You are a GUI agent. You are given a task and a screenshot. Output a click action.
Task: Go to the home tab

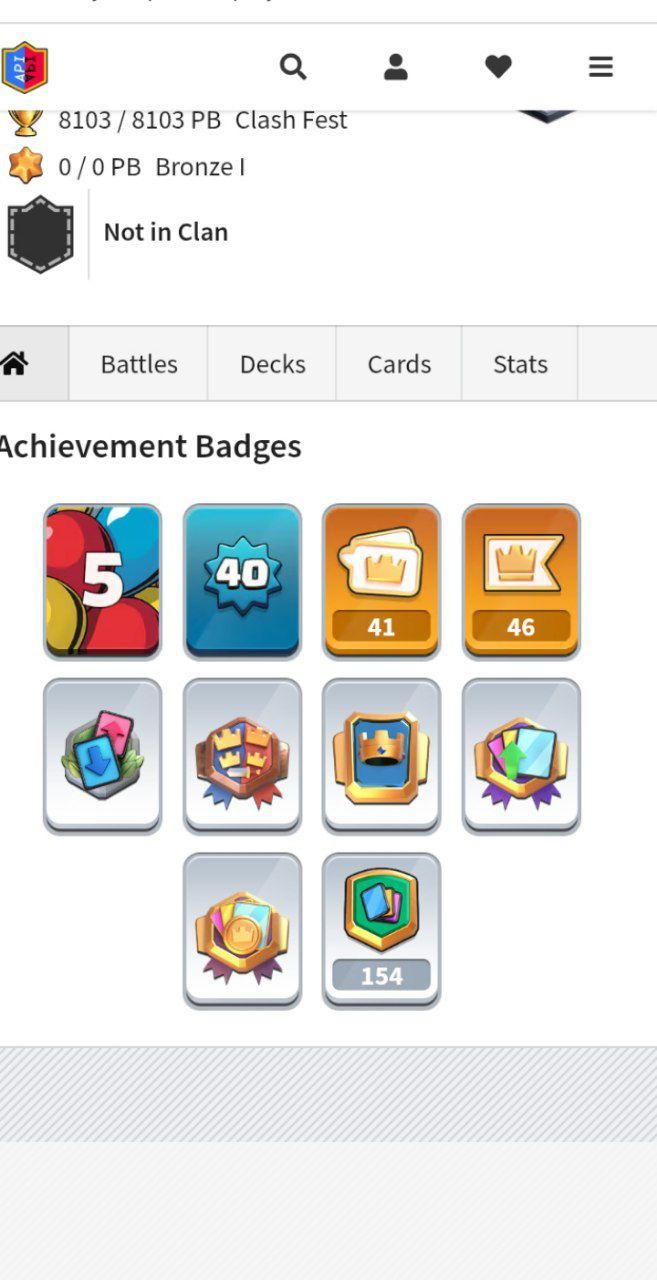[14, 364]
